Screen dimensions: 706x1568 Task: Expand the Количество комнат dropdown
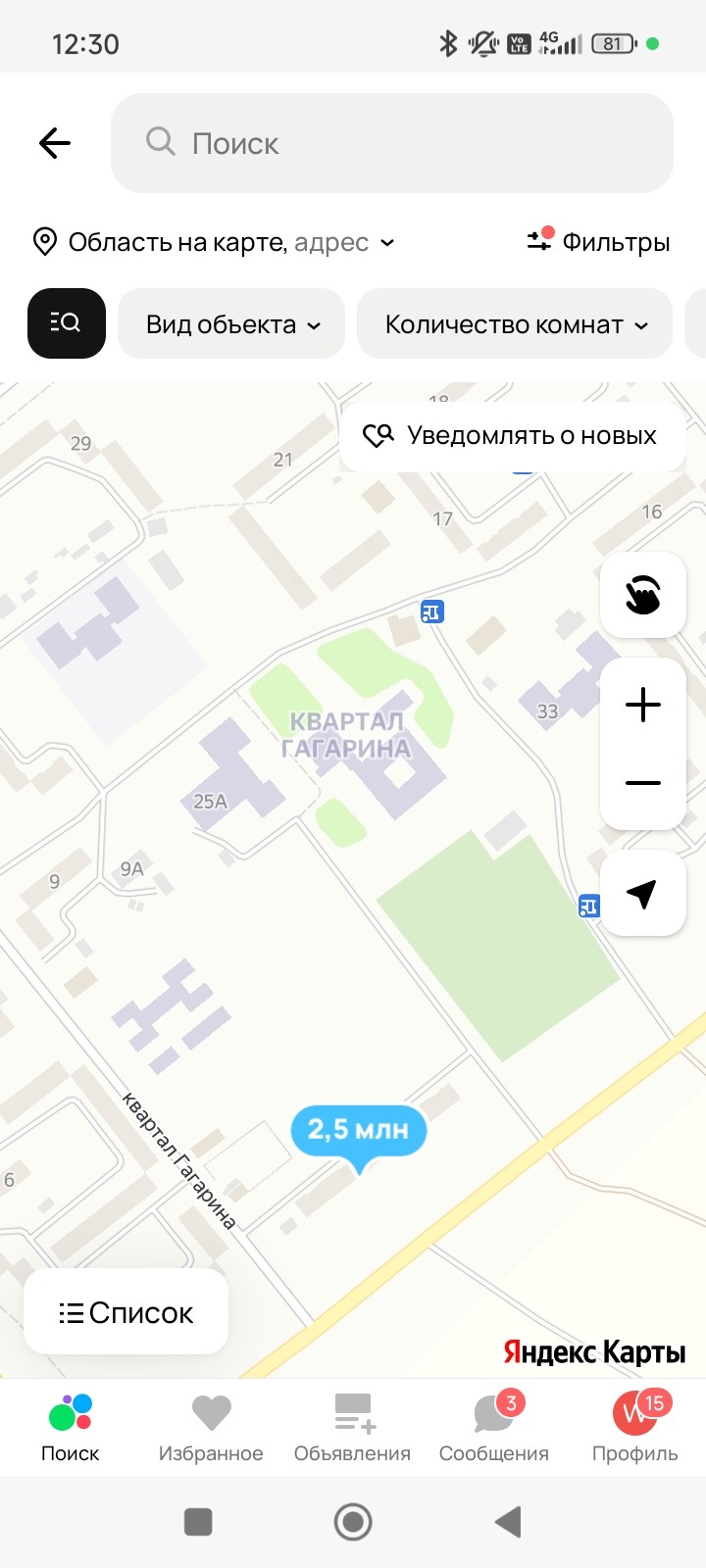pyautogui.click(x=515, y=324)
